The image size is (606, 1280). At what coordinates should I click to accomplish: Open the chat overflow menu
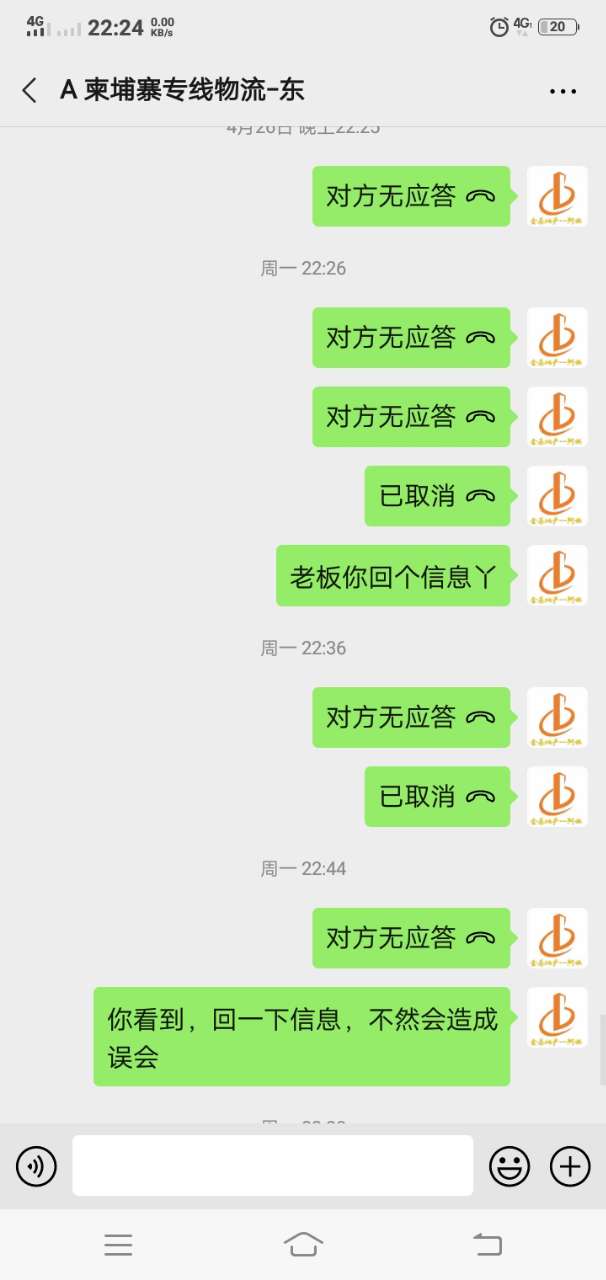pyautogui.click(x=563, y=91)
